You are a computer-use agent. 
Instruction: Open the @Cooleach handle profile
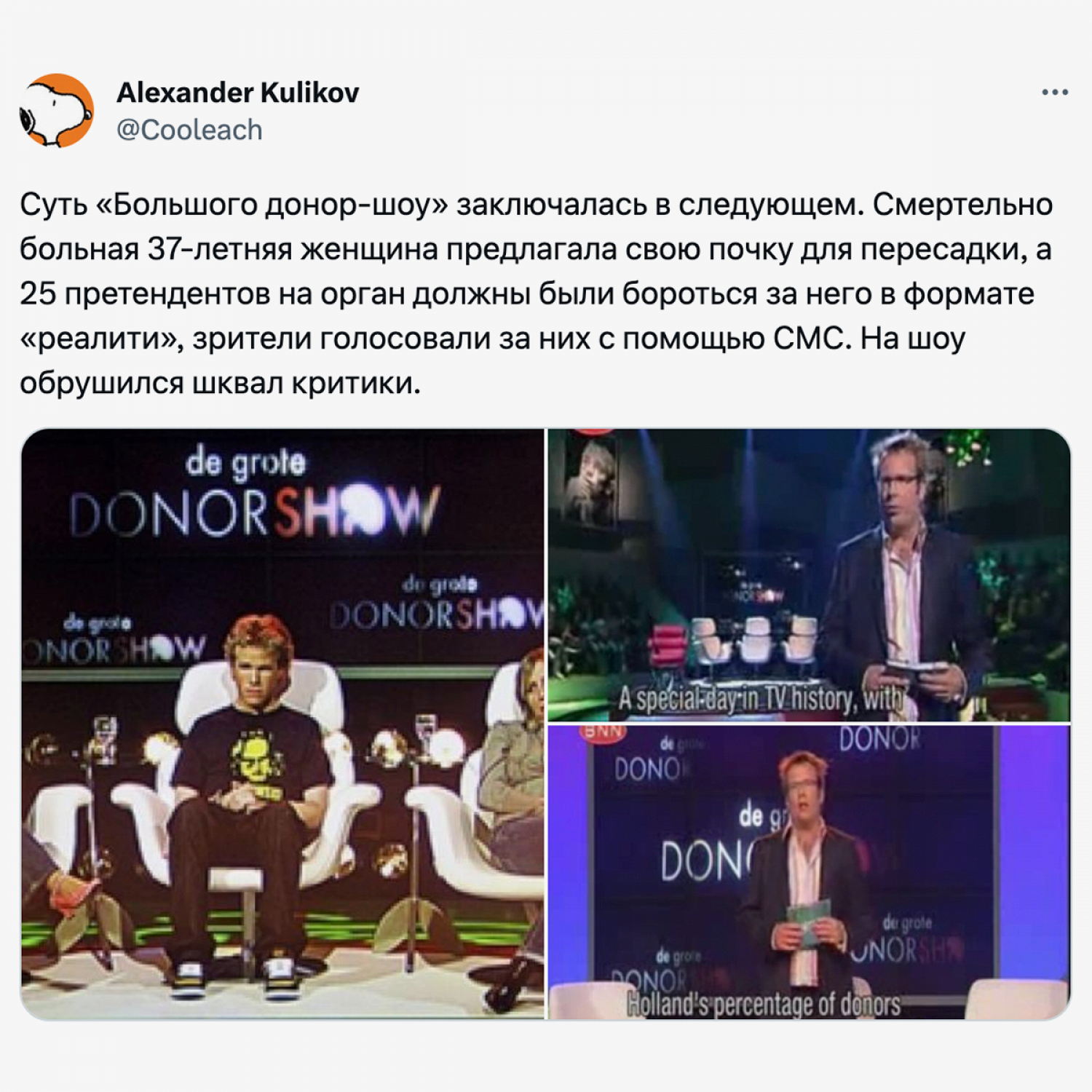pos(189,130)
